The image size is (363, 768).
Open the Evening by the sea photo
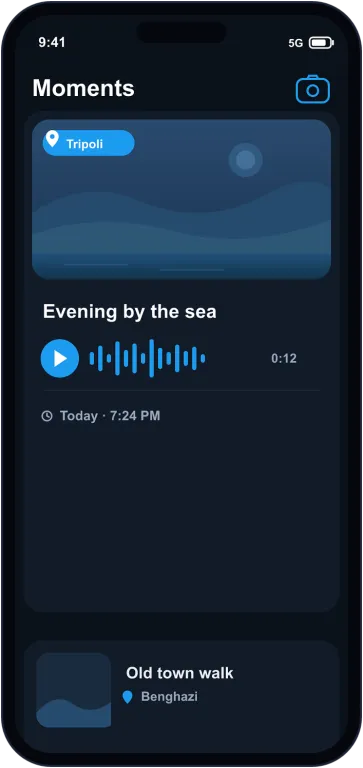pos(181,199)
